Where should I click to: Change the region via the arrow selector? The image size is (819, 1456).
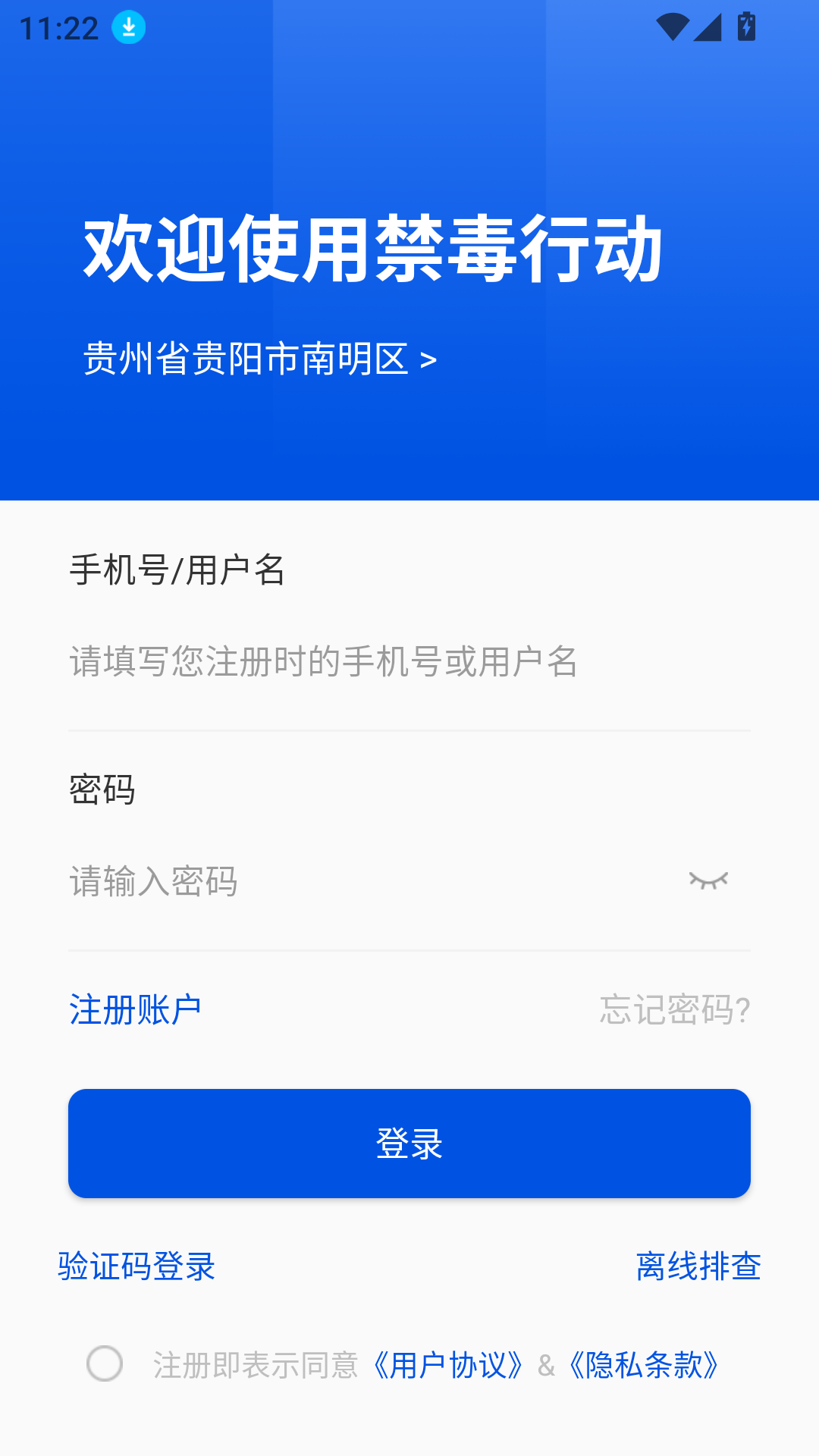[x=428, y=359]
